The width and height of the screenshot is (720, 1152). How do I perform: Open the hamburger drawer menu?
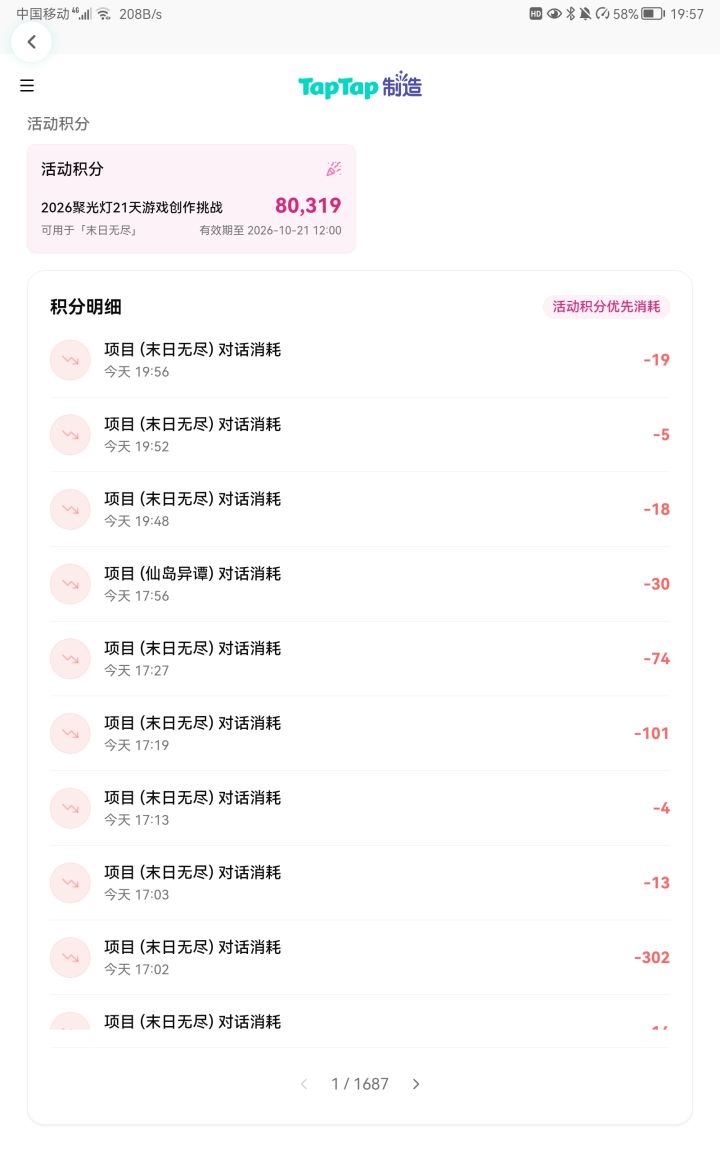(x=27, y=86)
